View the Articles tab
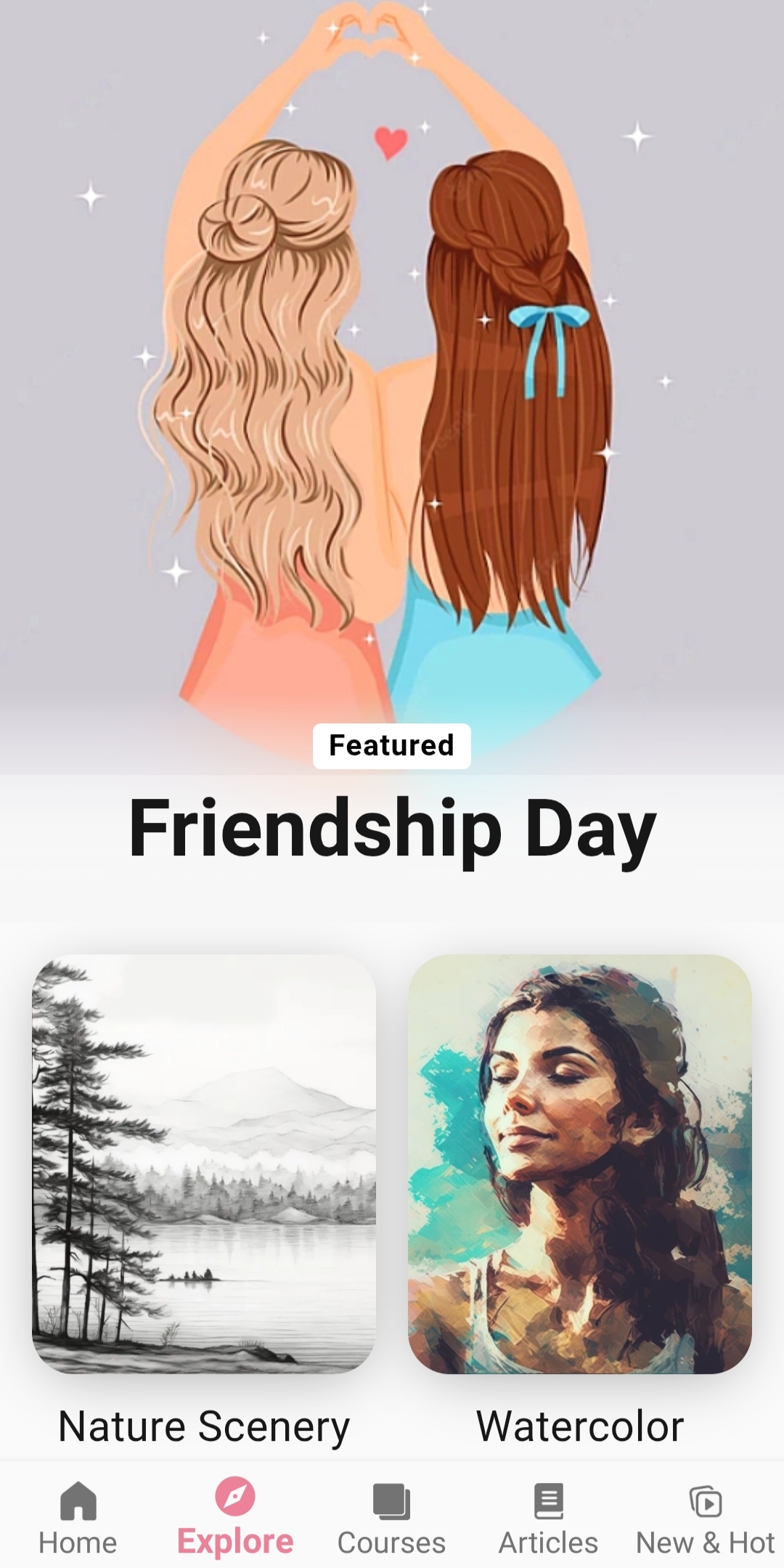Screen dimensions: 784x1568 tap(548, 1516)
